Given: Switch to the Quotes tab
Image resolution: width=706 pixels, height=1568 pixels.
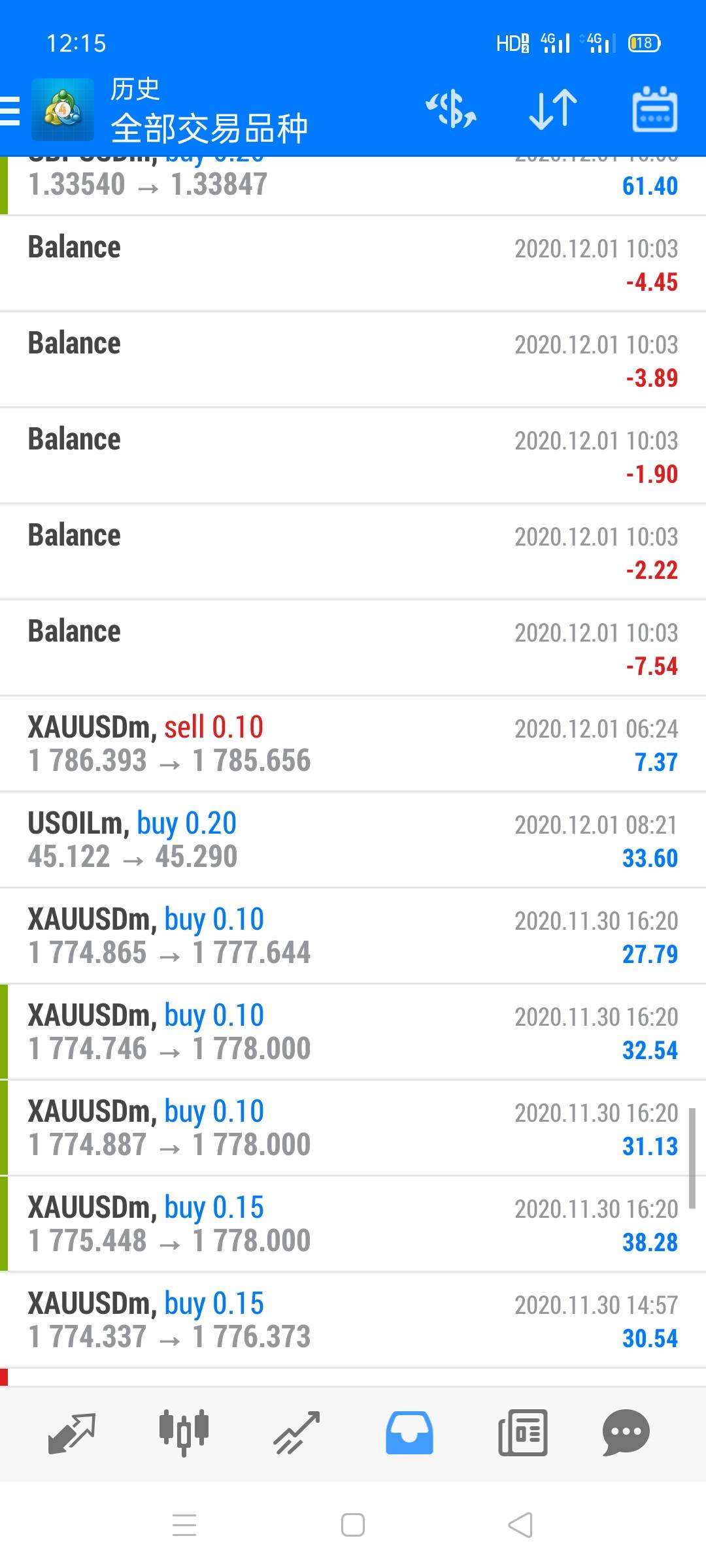Looking at the screenshot, I should (x=72, y=1434).
